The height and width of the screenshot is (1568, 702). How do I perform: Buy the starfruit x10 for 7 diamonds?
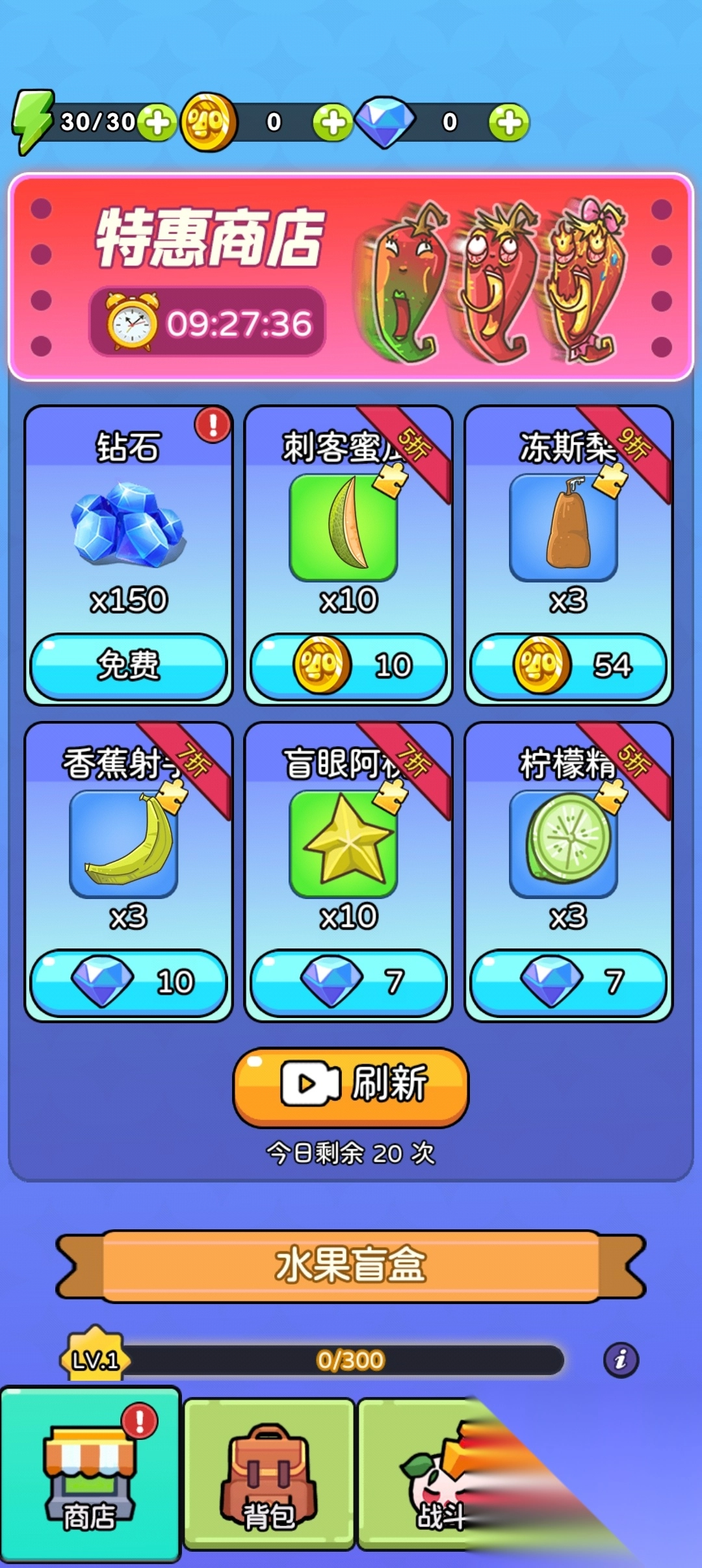[x=348, y=982]
